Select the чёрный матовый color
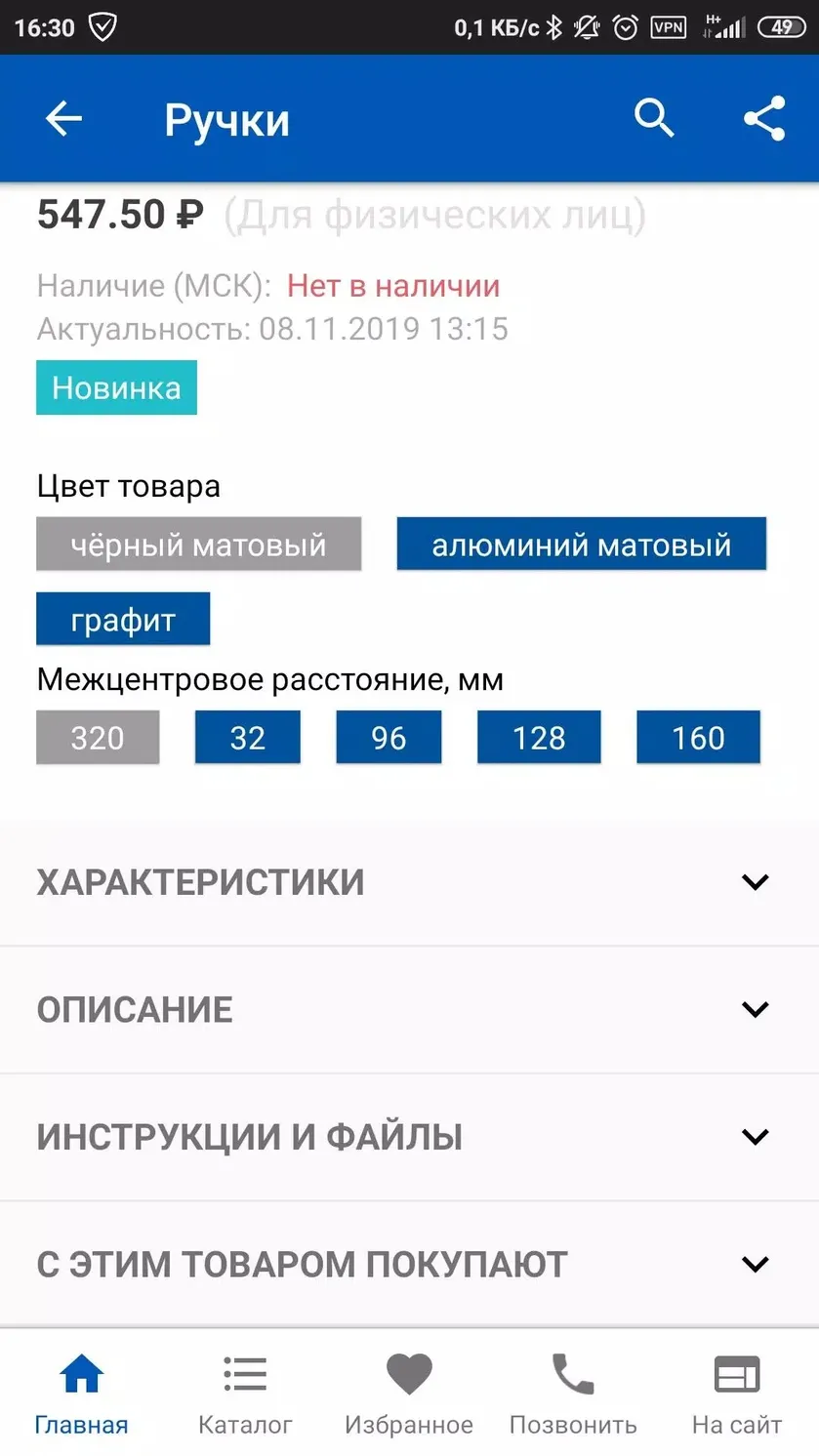The width and height of the screenshot is (819, 1456). coord(199,545)
